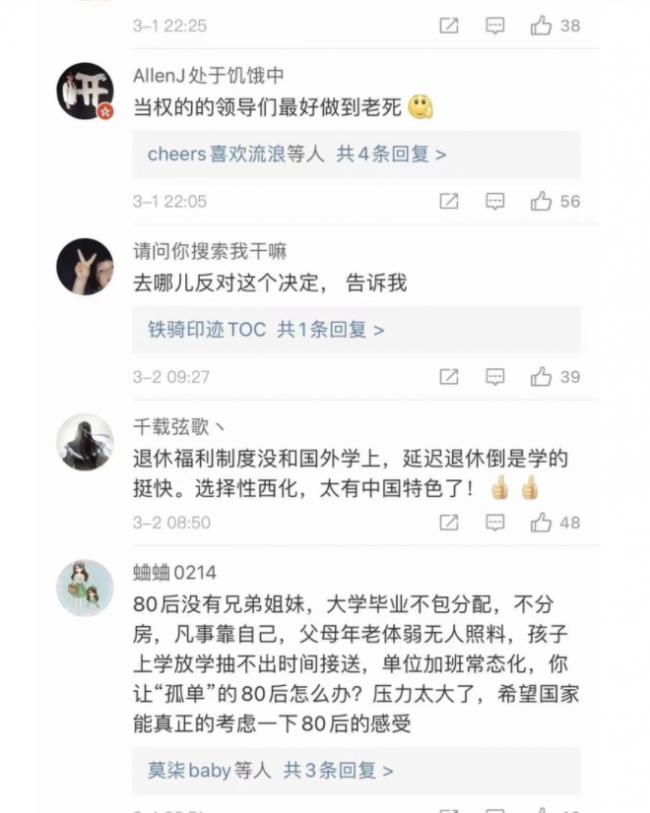Share the comment posted 3-1 22:25
Screen dimensions: 650x813
point(449,26)
